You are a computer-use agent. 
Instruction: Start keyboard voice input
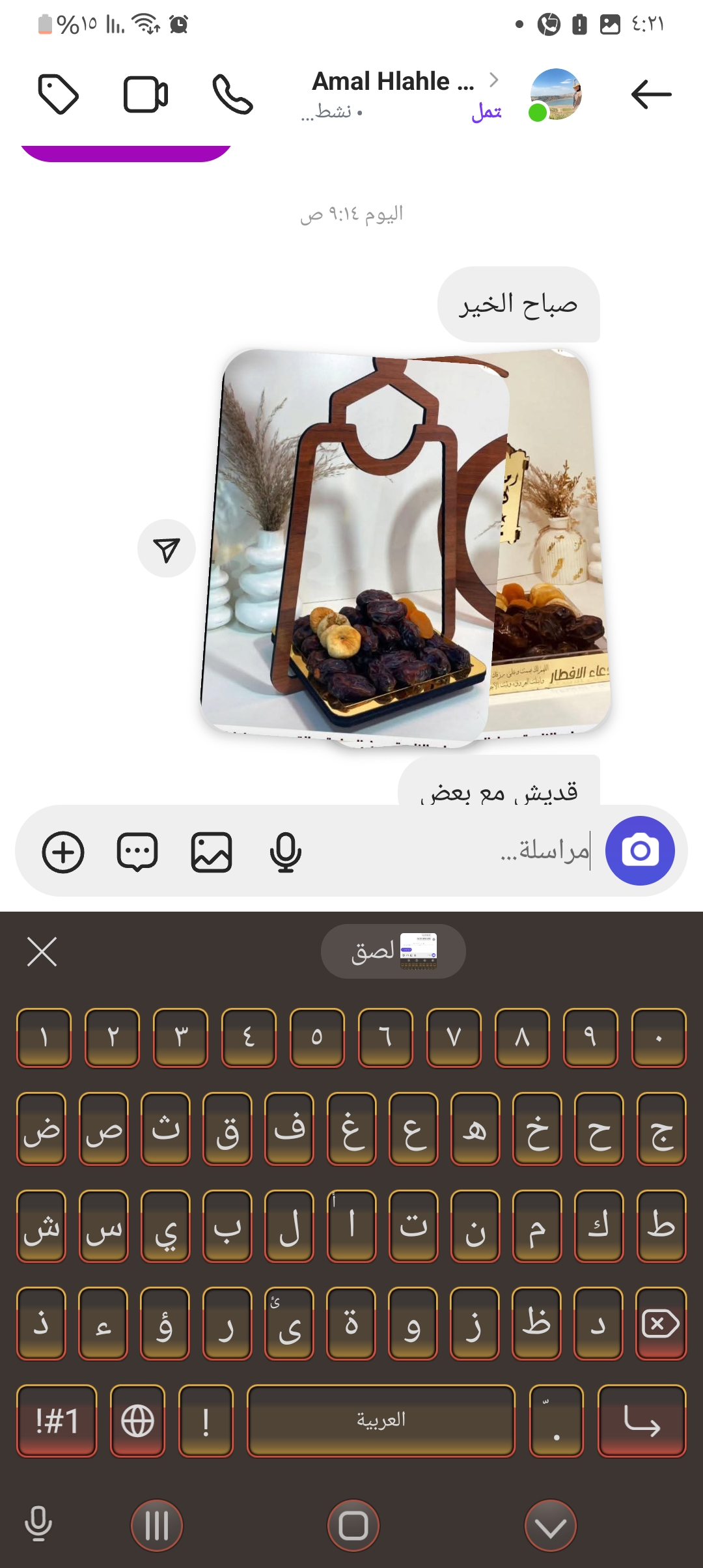pos(38,1525)
